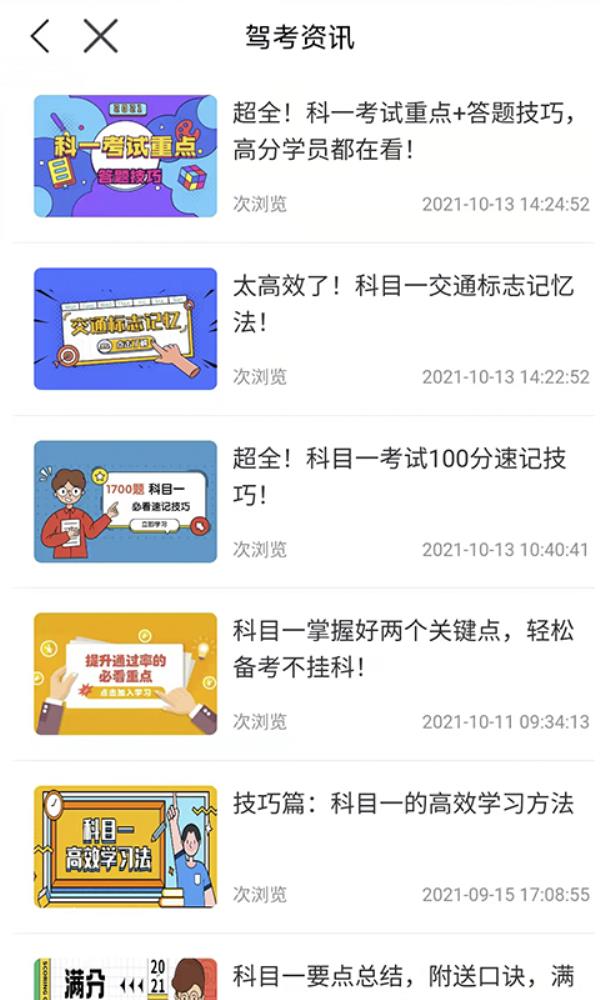Go back using the left arrow
Screen dimensions: 600x1000
(40, 37)
